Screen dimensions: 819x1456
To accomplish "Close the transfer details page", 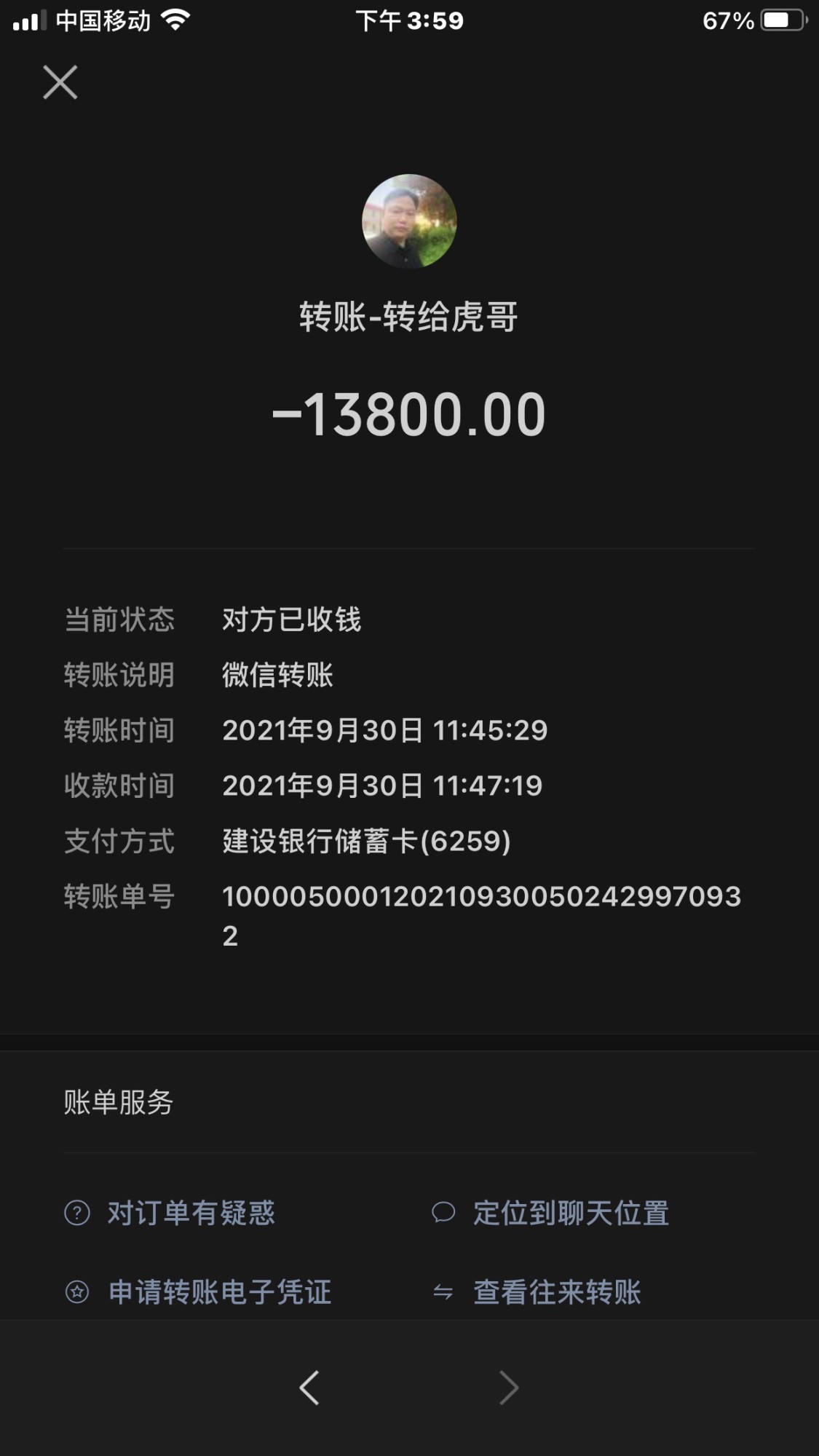I will (x=60, y=82).
